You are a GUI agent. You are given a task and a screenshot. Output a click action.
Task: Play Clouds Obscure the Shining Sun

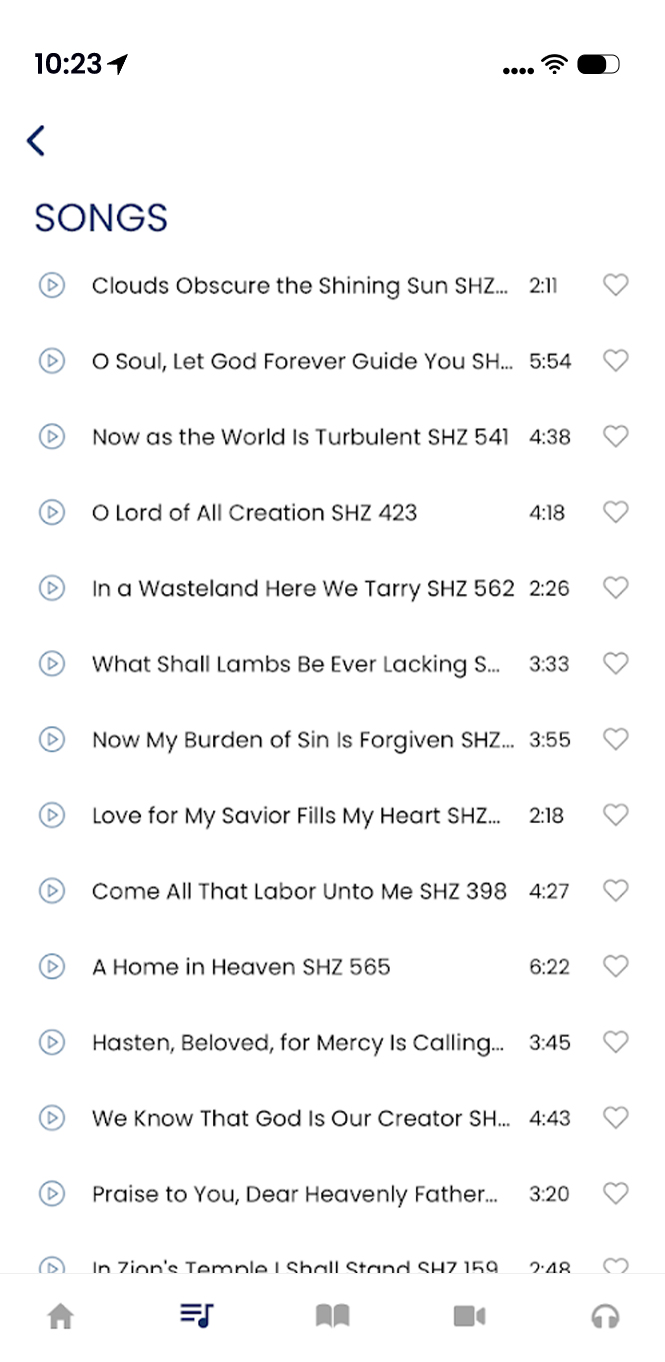pos(51,285)
